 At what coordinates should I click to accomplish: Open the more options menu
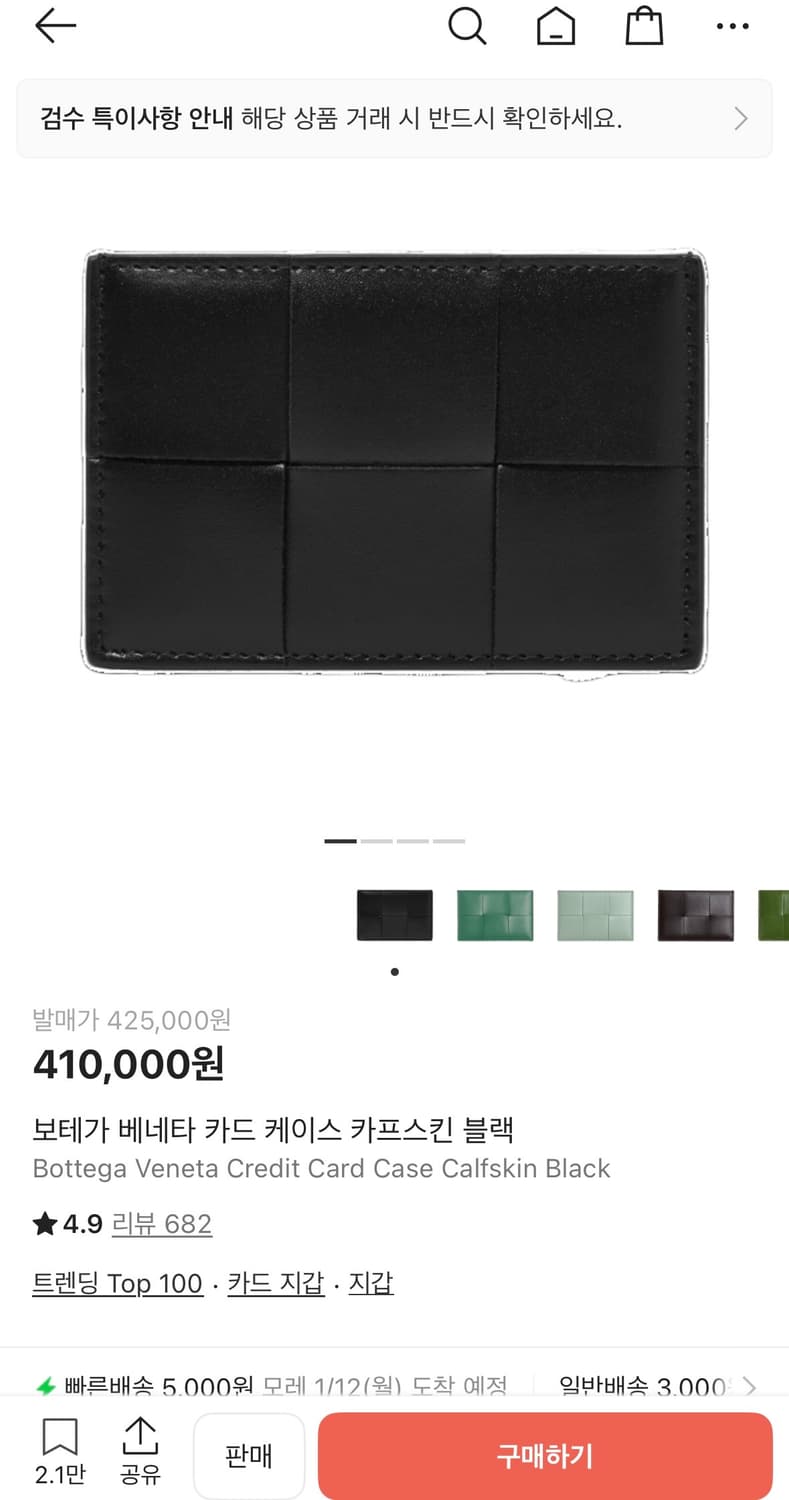732,27
